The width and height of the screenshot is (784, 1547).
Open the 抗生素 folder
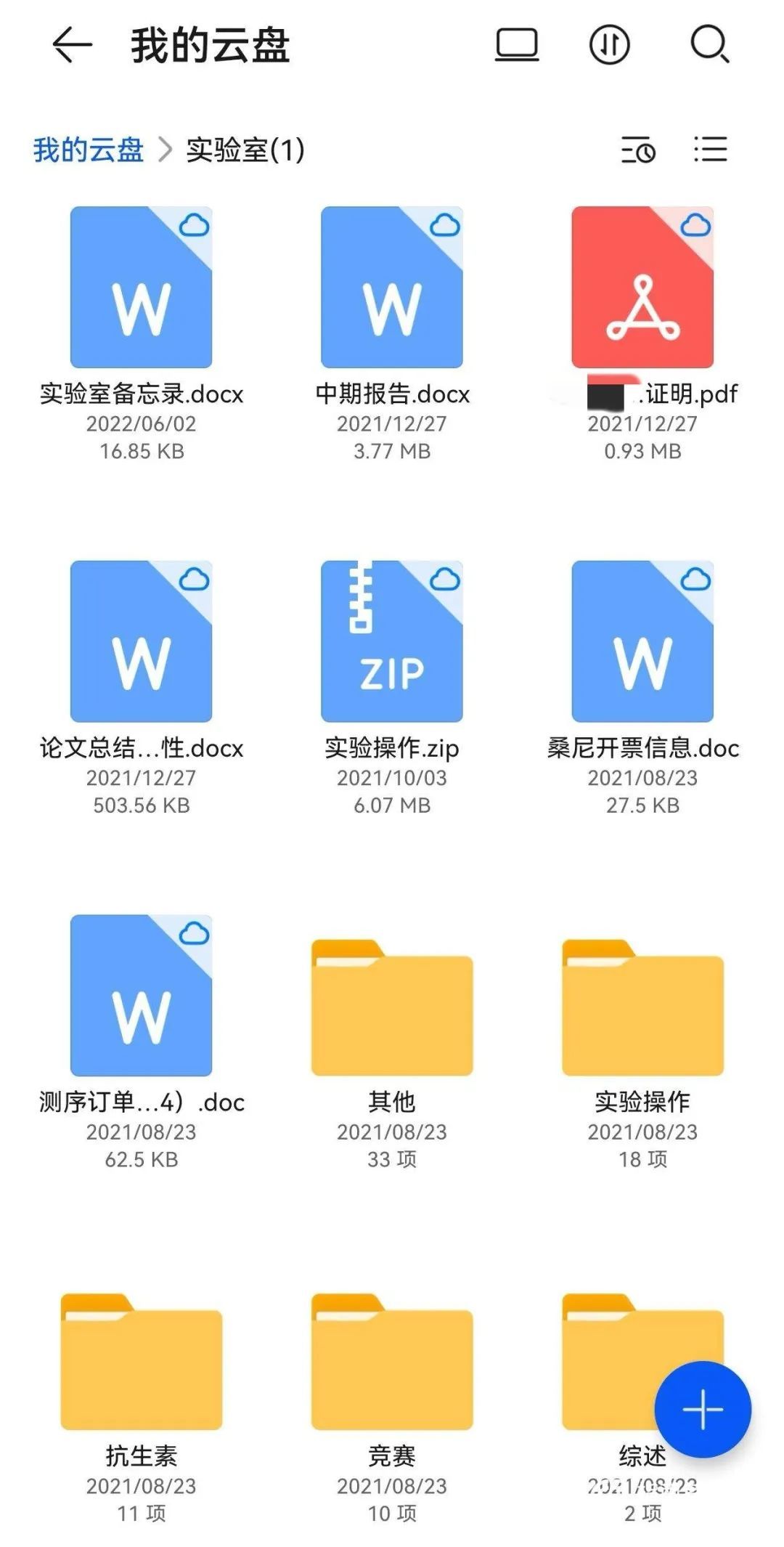click(141, 1362)
